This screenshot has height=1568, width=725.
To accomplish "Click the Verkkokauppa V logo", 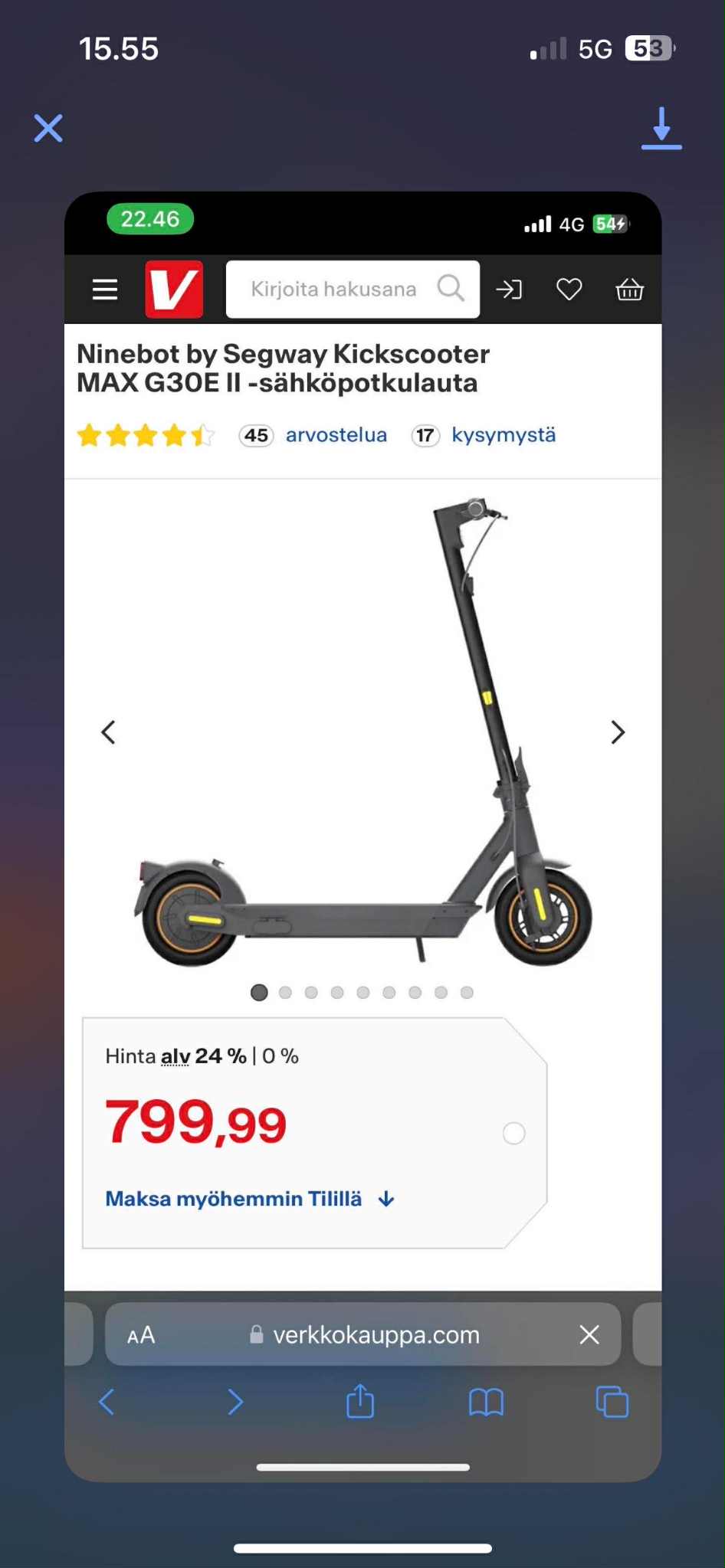I will point(173,289).
